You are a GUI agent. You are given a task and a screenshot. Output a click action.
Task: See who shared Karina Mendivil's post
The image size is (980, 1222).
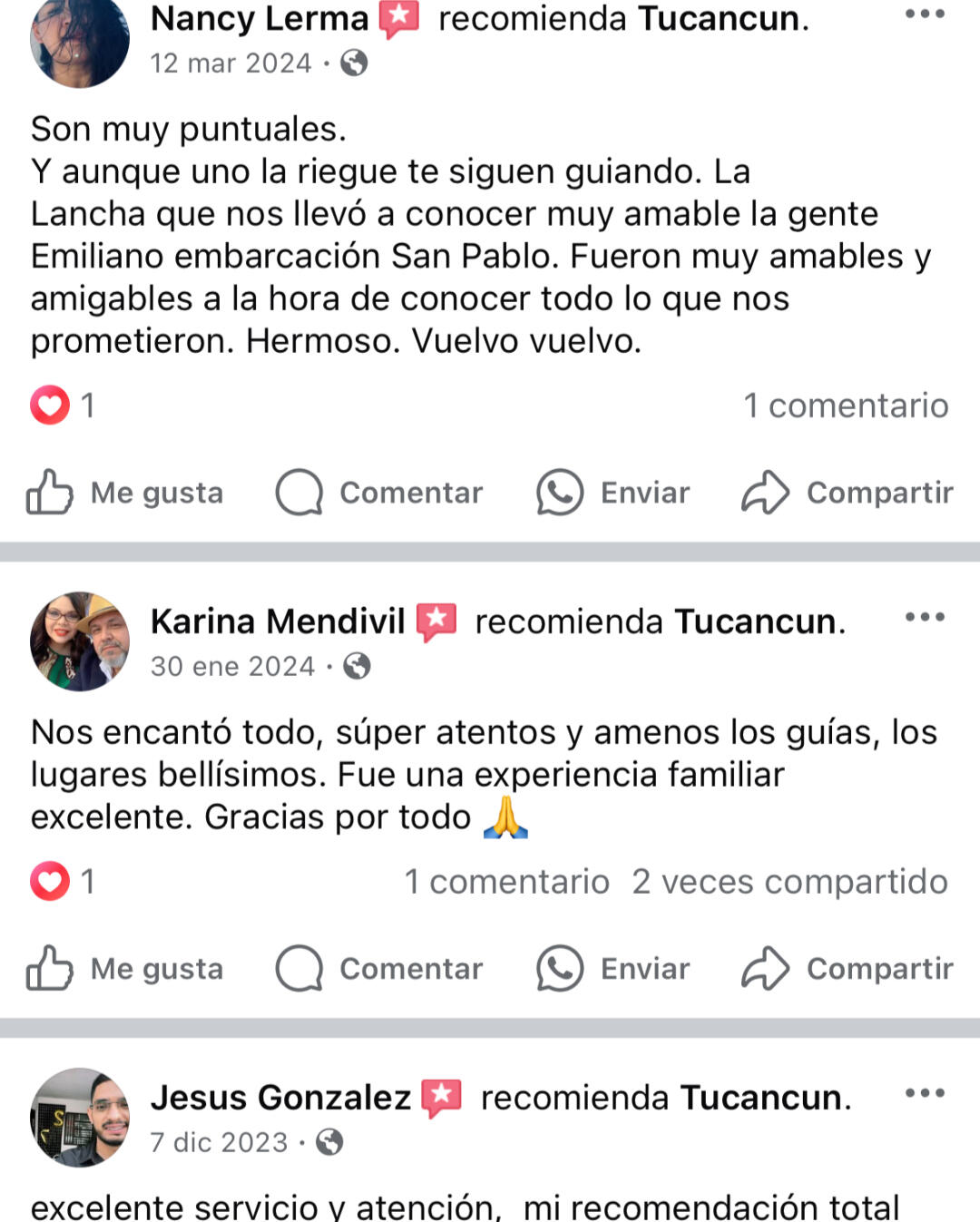(789, 882)
